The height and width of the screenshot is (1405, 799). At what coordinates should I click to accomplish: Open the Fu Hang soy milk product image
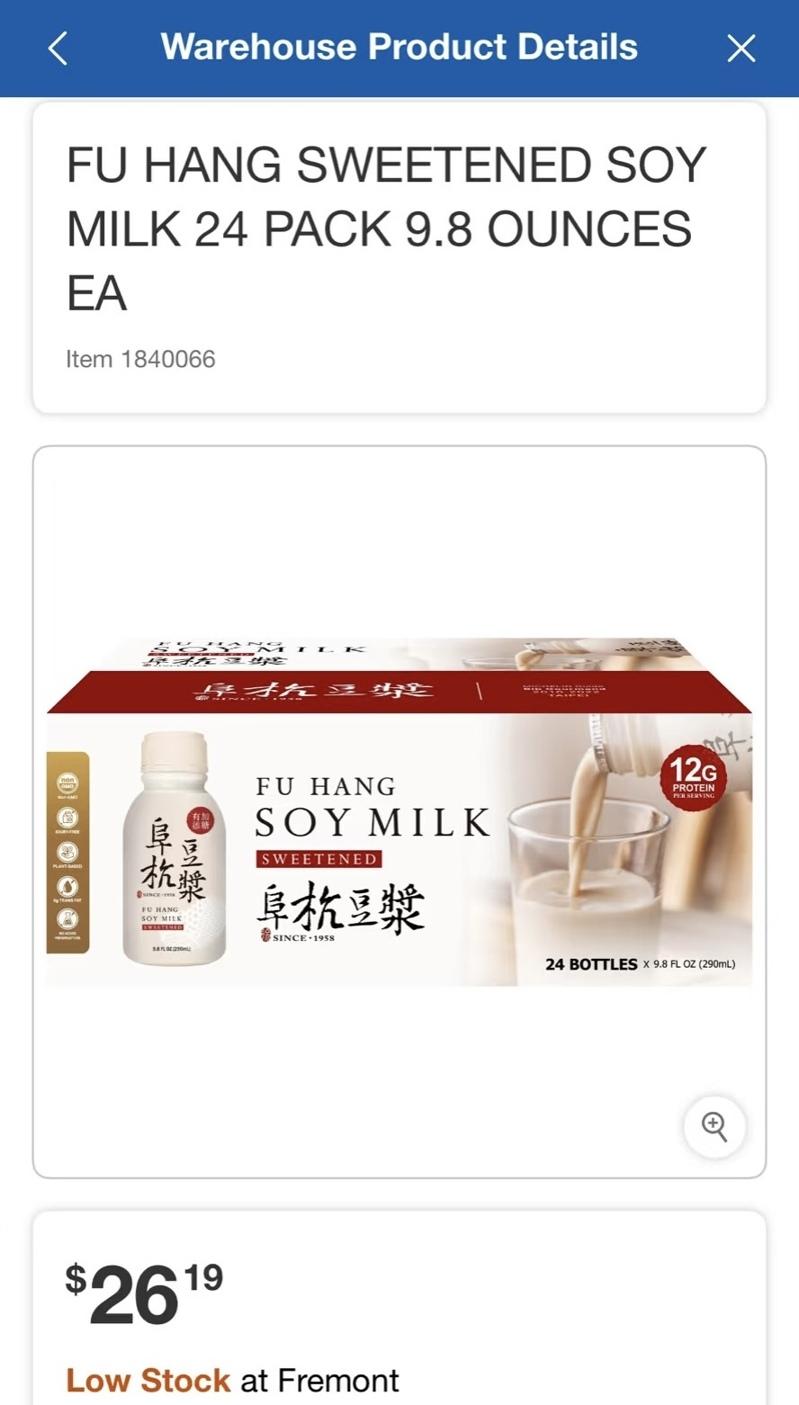point(399,812)
